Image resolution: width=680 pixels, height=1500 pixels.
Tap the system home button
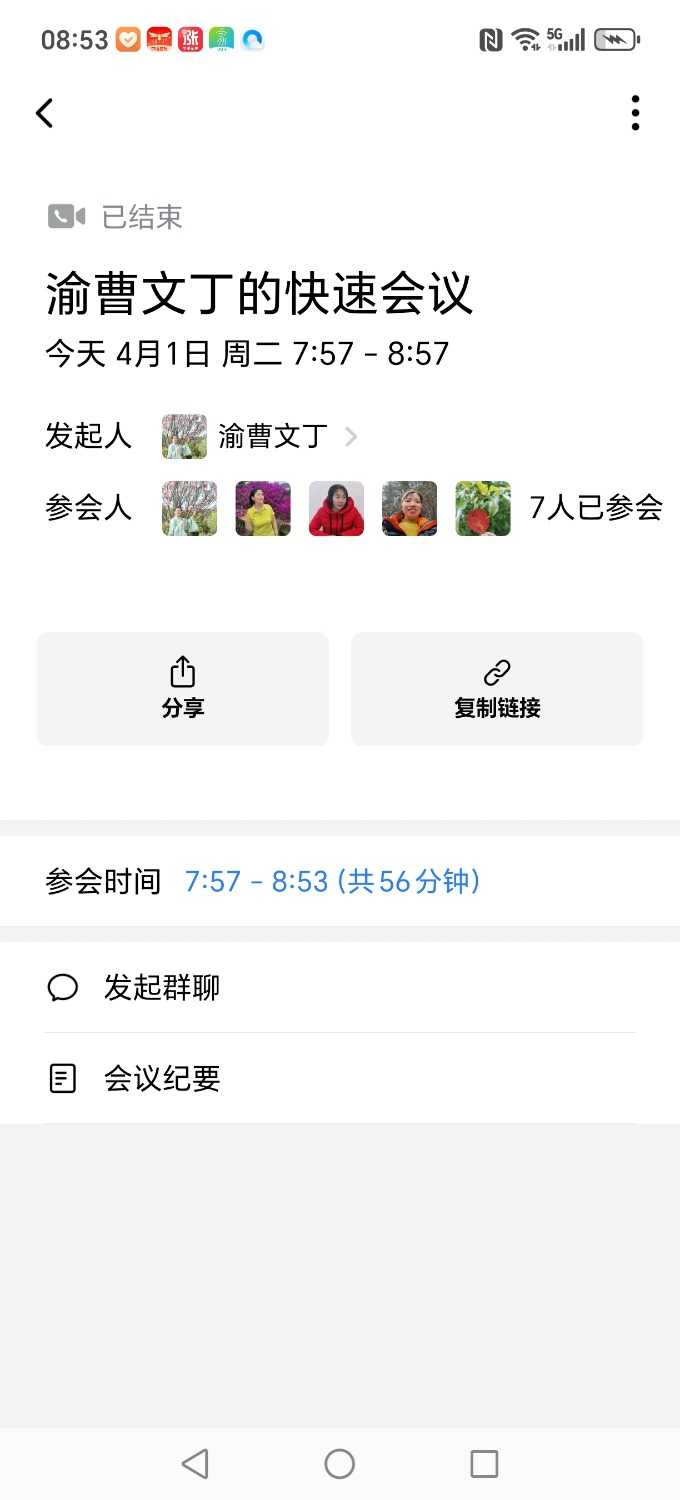pyautogui.click(x=340, y=1464)
